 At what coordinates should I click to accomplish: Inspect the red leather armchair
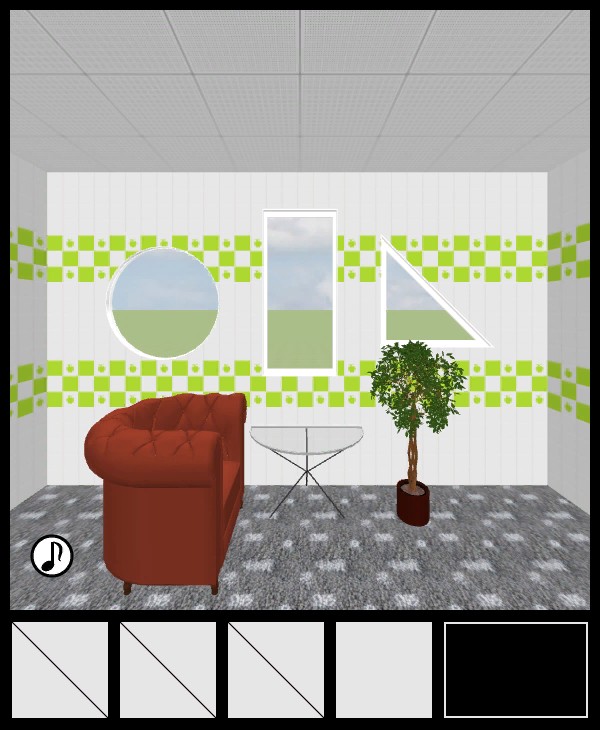[x=170, y=485]
